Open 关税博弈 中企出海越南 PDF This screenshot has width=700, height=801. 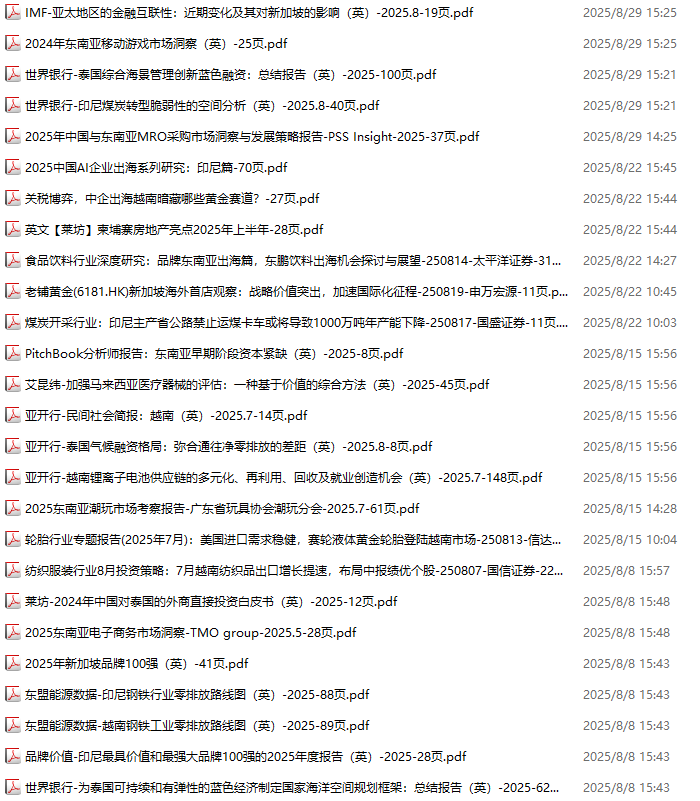172,199
